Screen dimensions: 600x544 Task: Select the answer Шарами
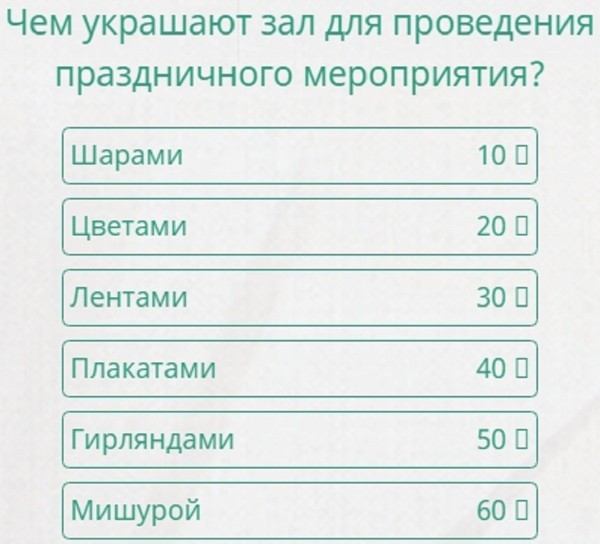(299, 156)
